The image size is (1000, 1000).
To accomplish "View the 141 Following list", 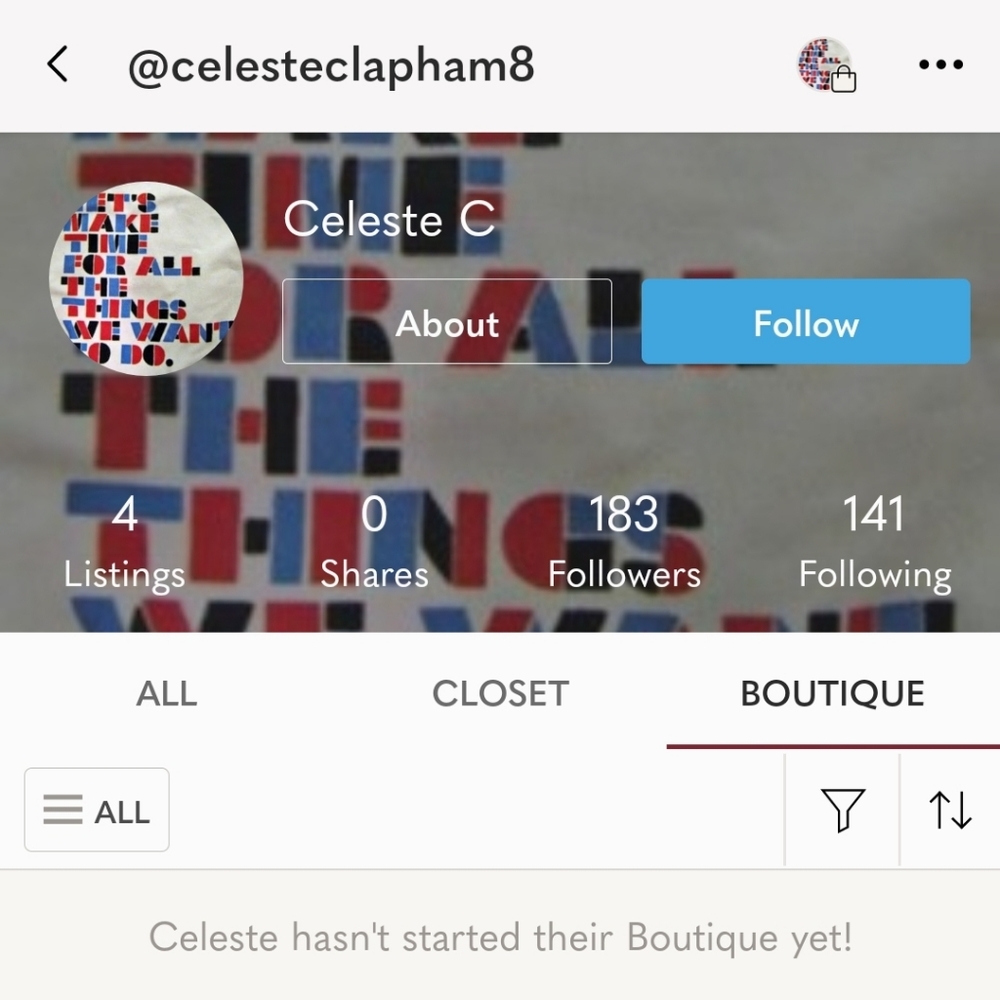I will click(x=874, y=545).
